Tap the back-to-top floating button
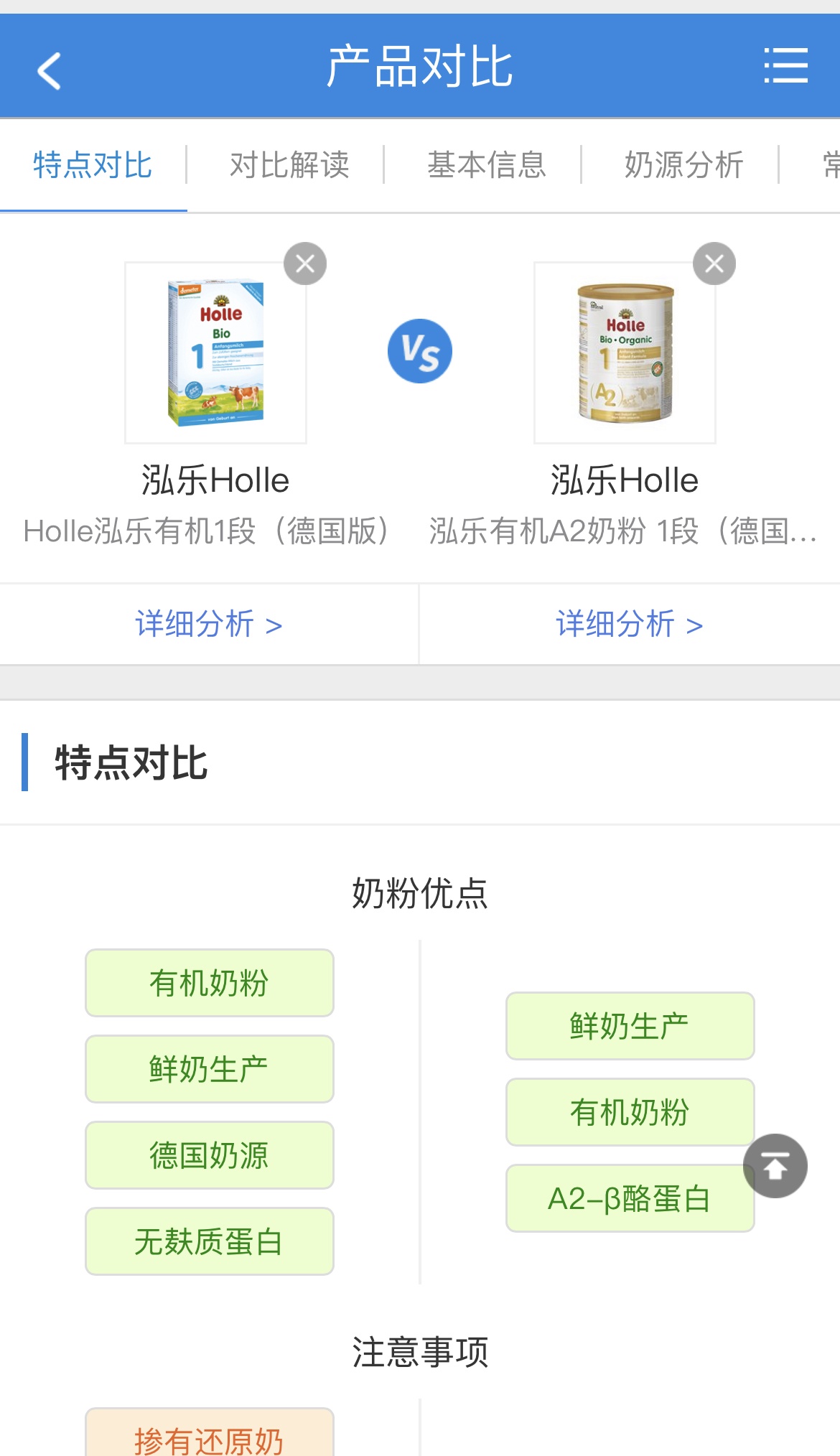 [x=775, y=1166]
